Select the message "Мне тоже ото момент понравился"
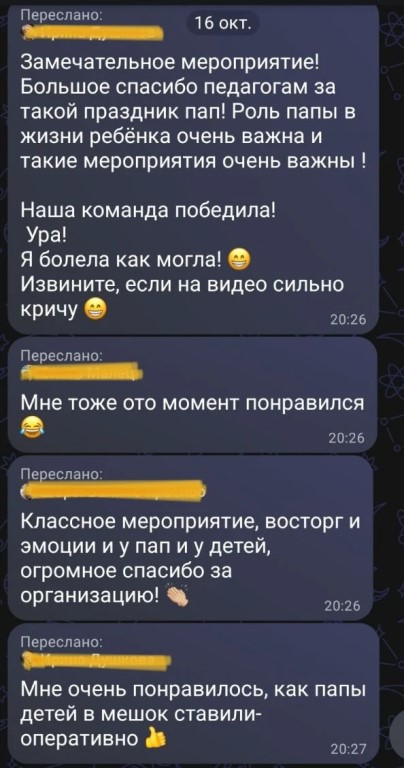The width and height of the screenshot is (404, 768). (x=193, y=394)
